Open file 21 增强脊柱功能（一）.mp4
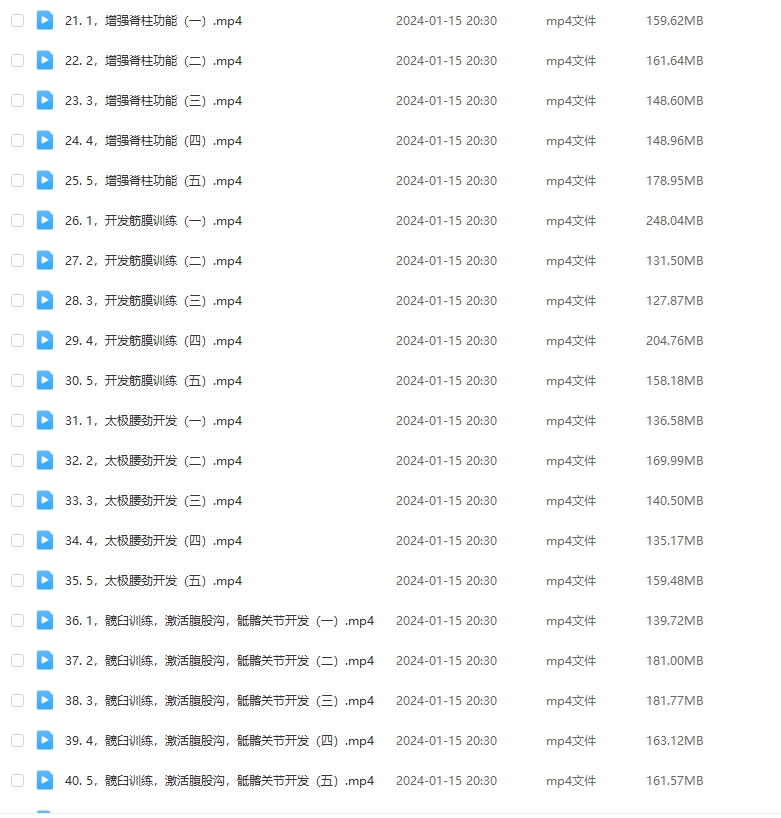Viewport: 781px width, 818px height. (153, 21)
